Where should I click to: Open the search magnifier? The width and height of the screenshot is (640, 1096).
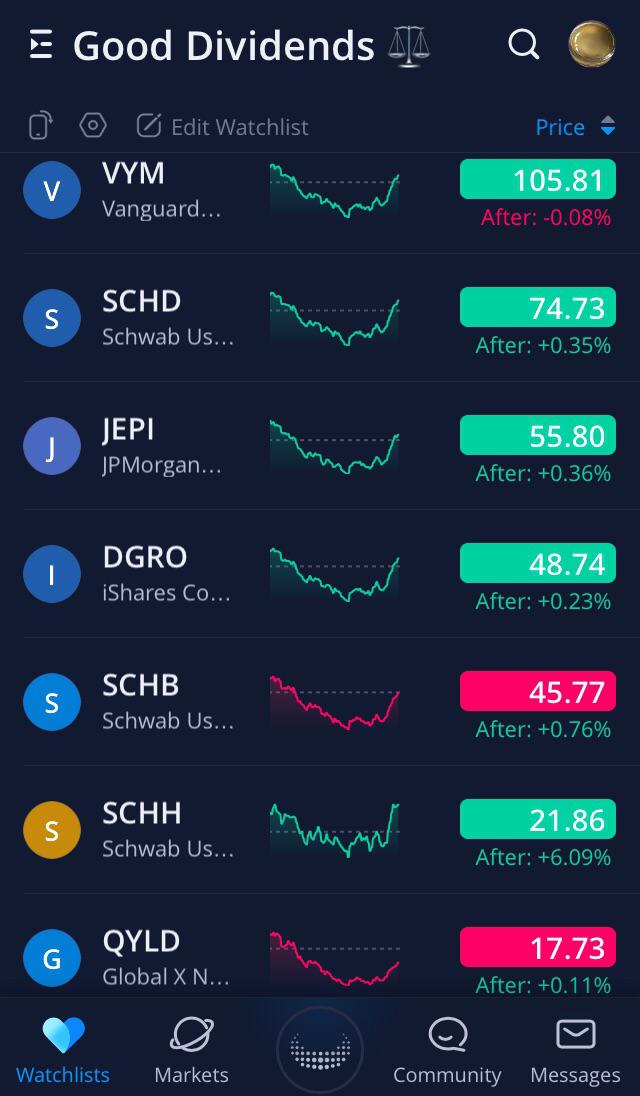click(523, 45)
